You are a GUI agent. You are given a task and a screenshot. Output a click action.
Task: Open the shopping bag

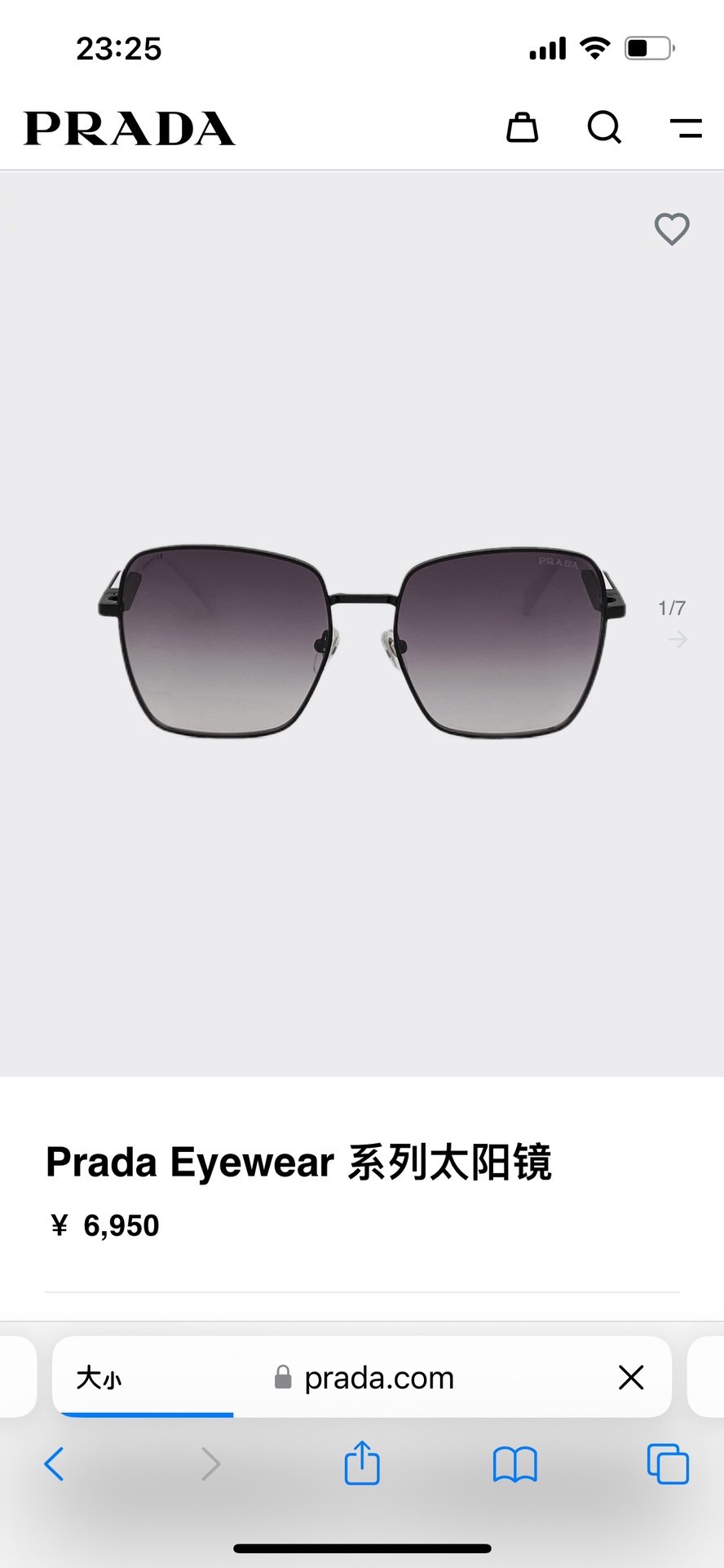tap(522, 128)
